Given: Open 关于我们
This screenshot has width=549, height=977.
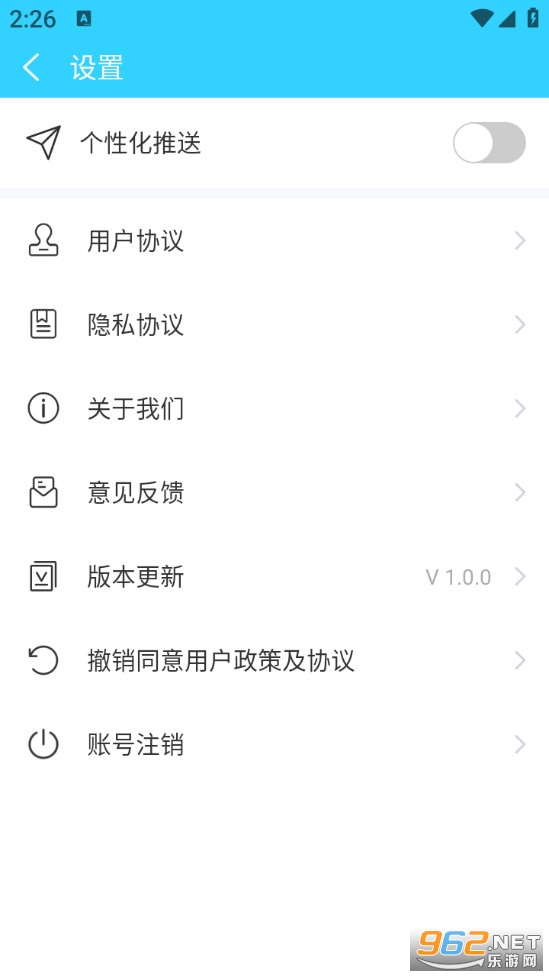Looking at the screenshot, I should pos(274,409).
